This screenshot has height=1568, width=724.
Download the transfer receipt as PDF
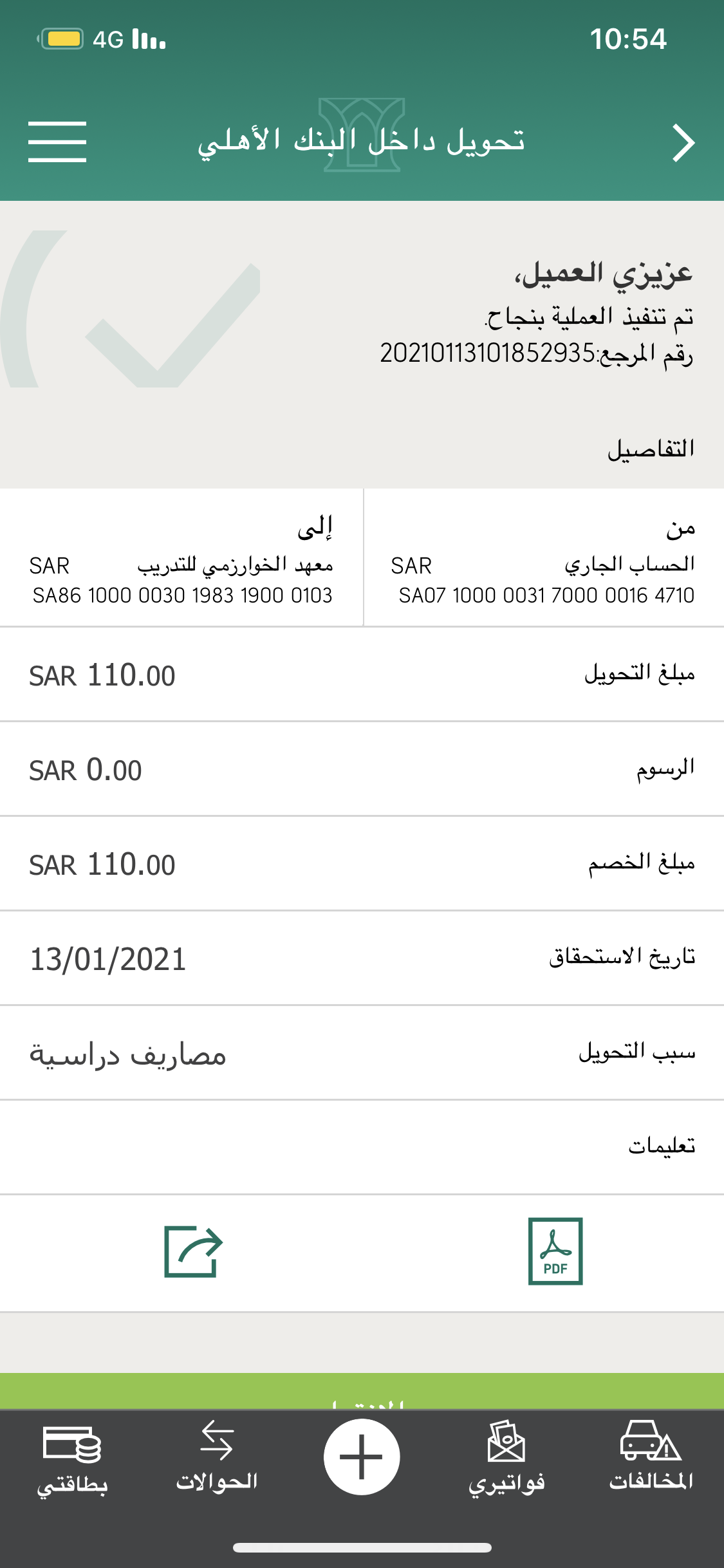pyautogui.click(x=555, y=1251)
